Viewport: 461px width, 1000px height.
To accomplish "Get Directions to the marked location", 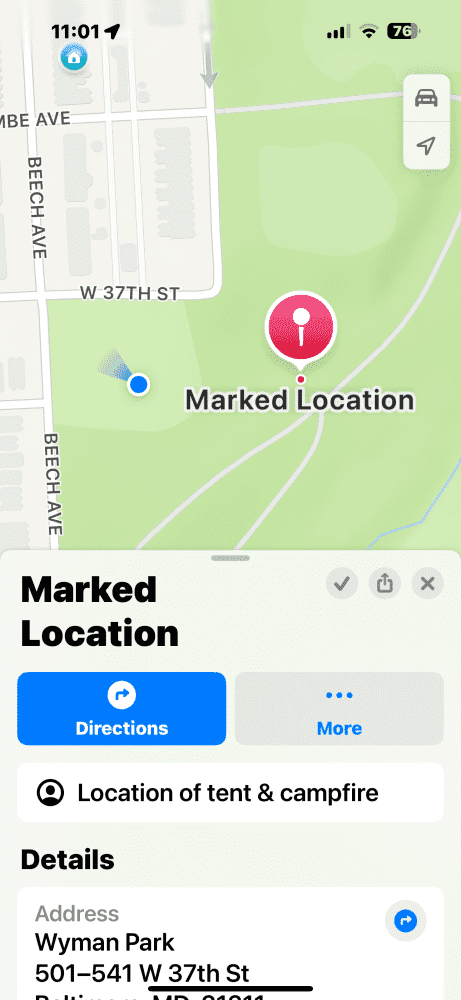I will tap(122, 709).
